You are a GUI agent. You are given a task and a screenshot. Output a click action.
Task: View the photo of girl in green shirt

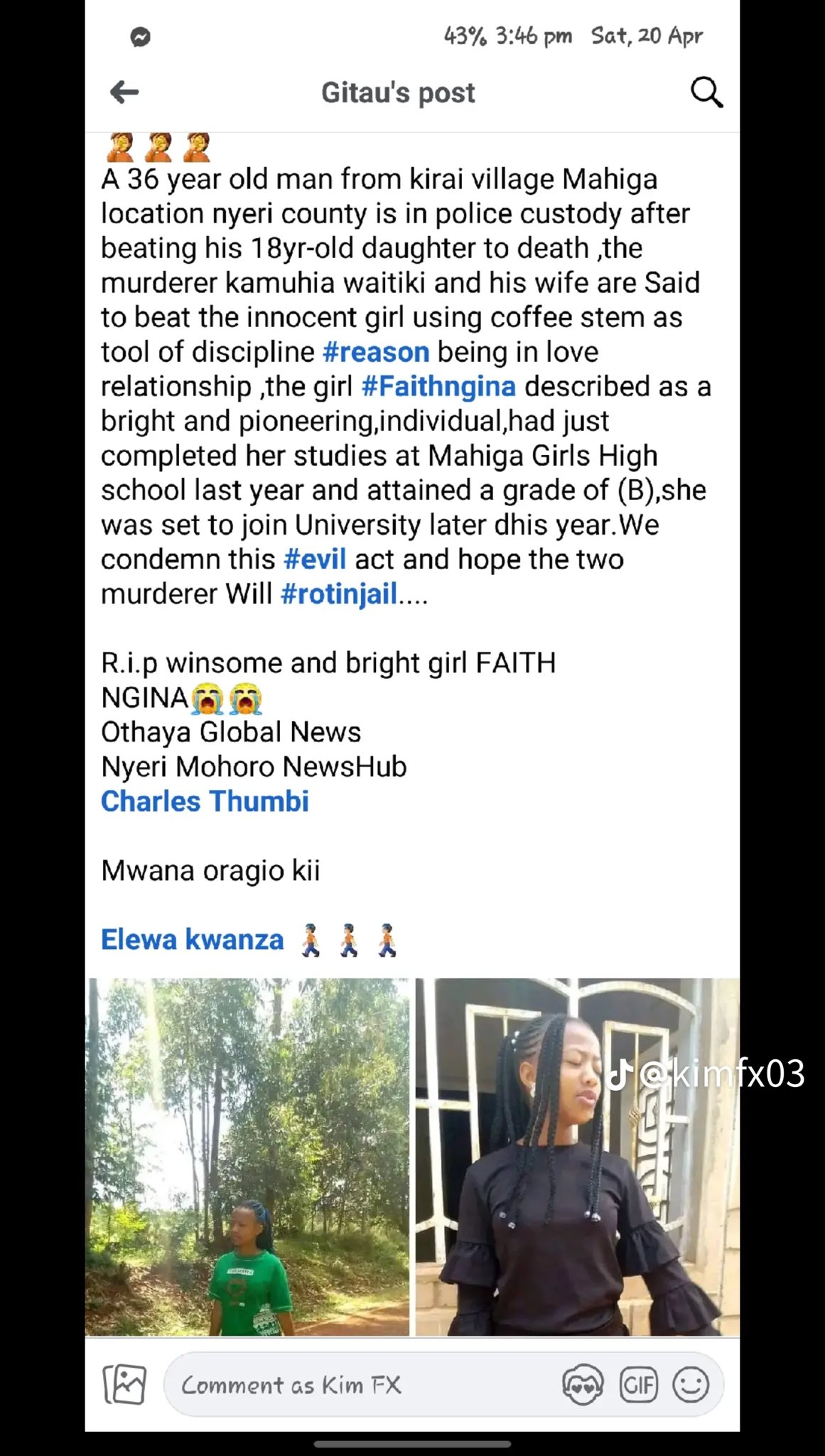247,1157
